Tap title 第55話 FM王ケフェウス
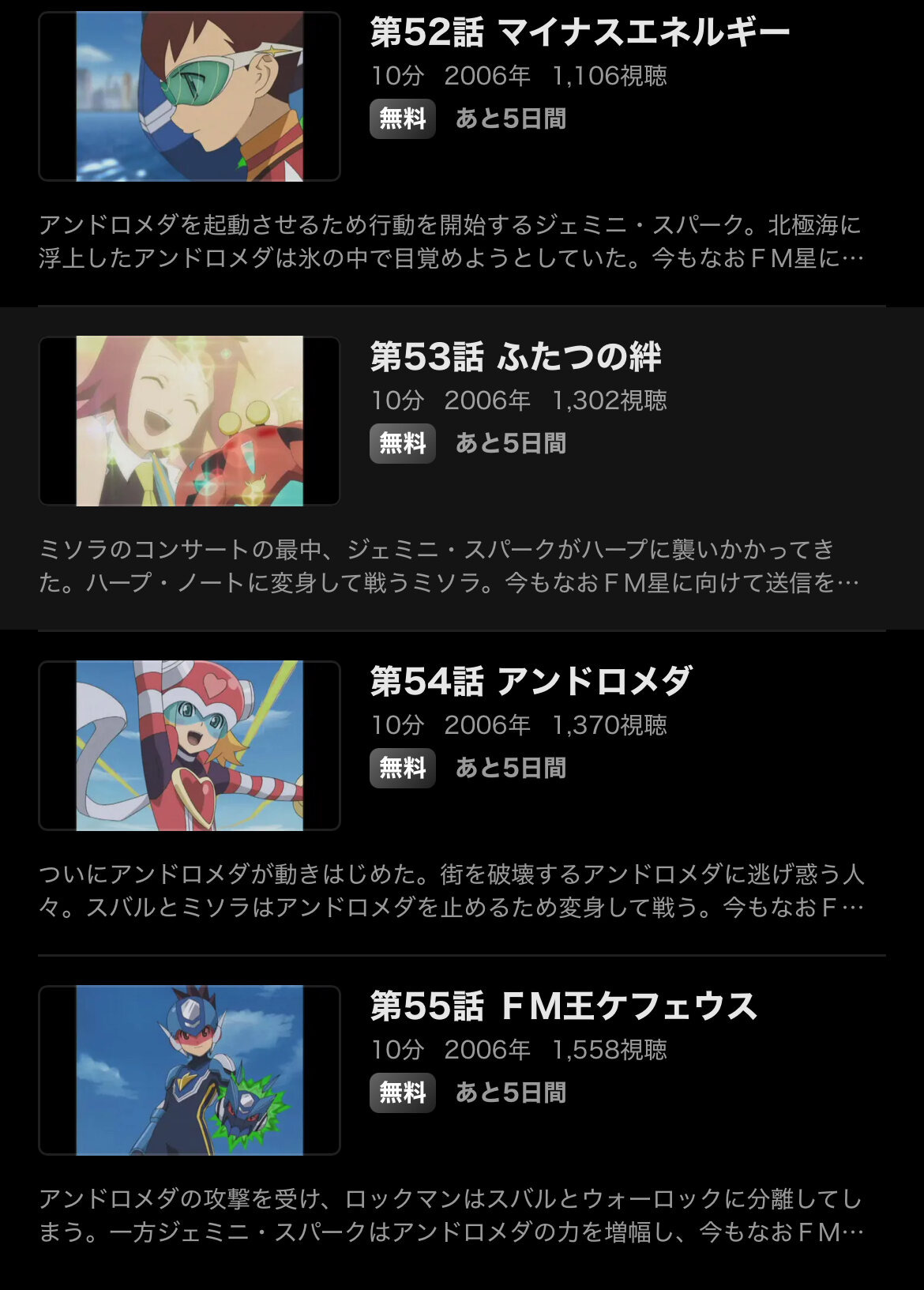This screenshot has height=1290, width=924. coord(564,1006)
